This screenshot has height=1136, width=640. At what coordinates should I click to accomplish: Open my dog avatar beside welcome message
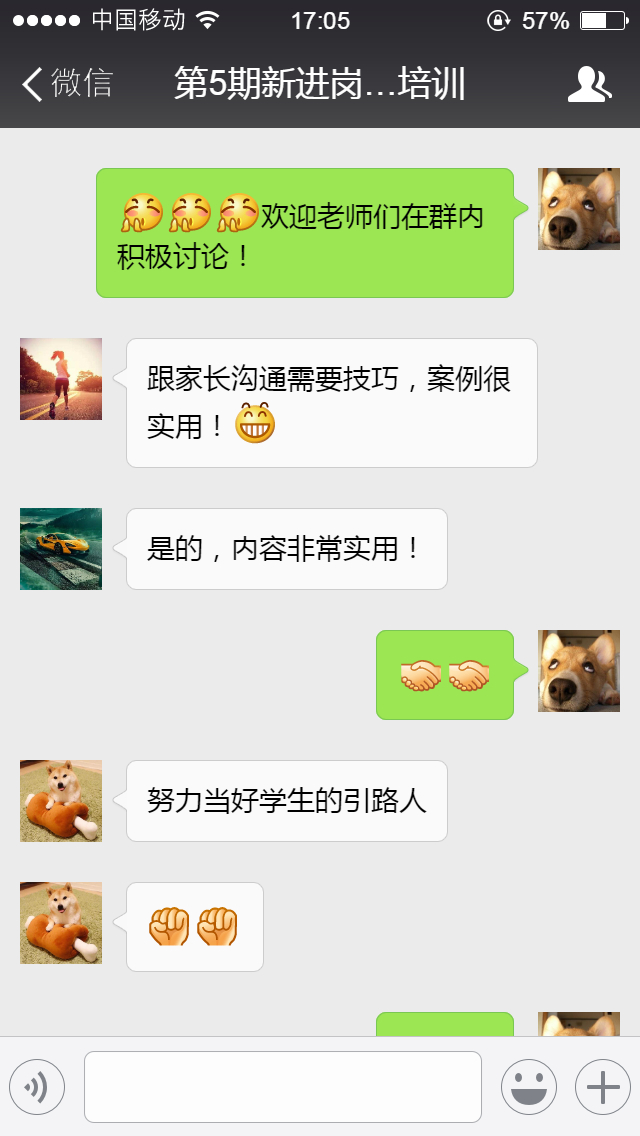(578, 209)
